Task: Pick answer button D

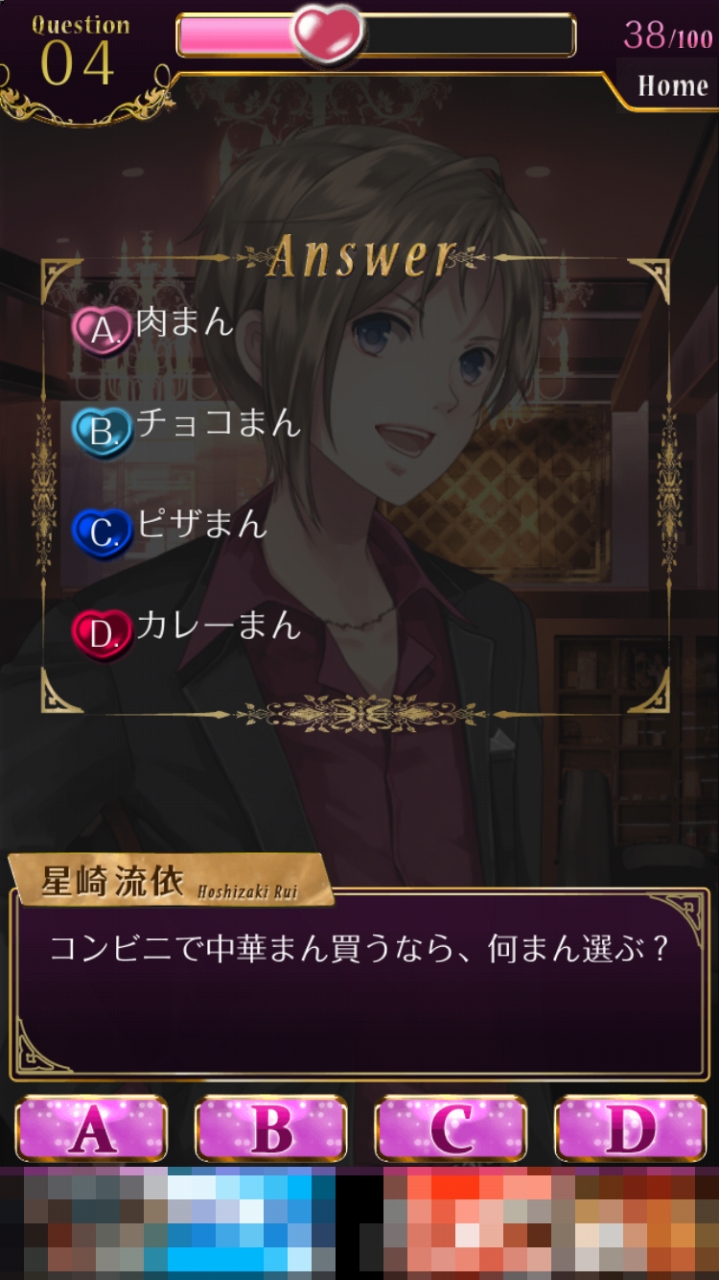Action: [630, 1129]
